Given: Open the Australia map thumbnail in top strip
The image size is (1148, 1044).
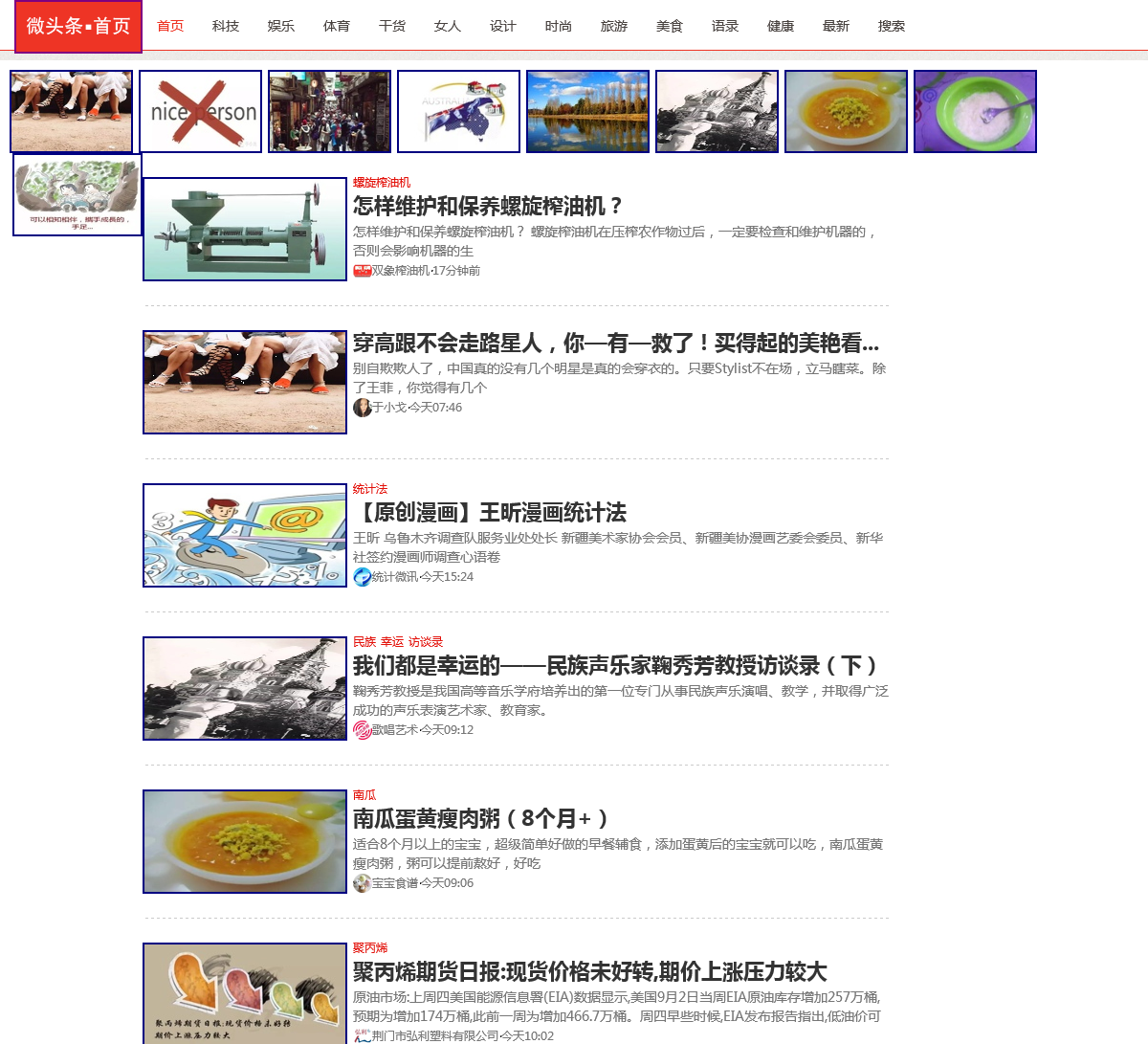Looking at the screenshot, I should coord(458,111).
